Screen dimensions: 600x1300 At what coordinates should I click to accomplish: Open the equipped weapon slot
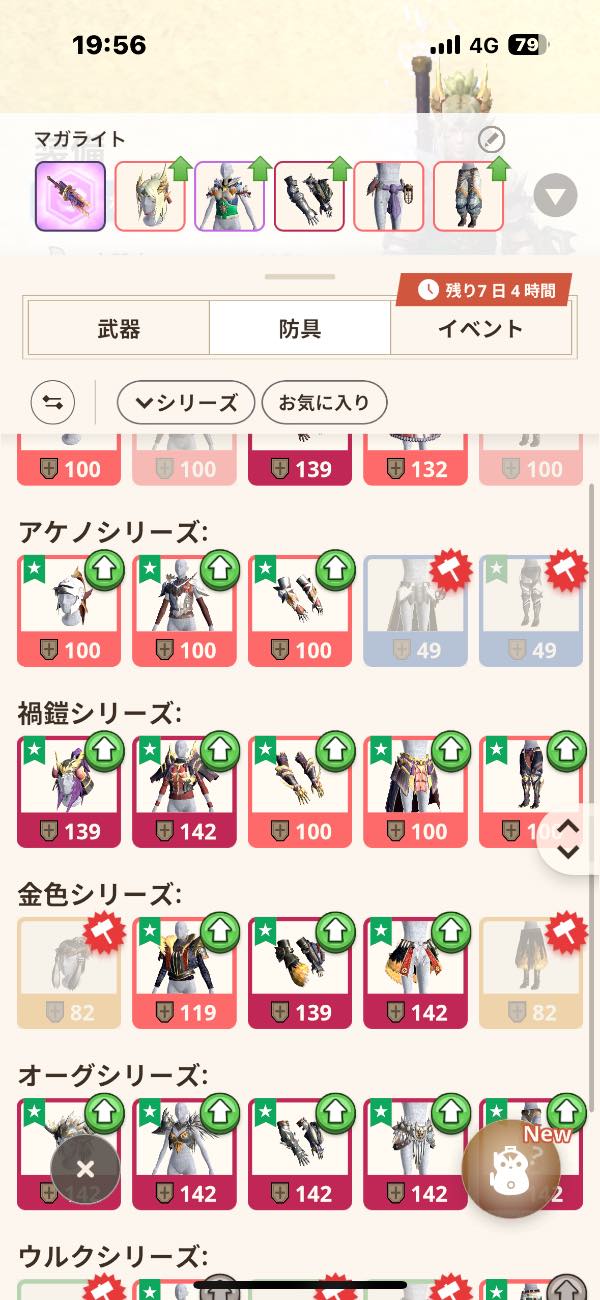tap(70, 196)
